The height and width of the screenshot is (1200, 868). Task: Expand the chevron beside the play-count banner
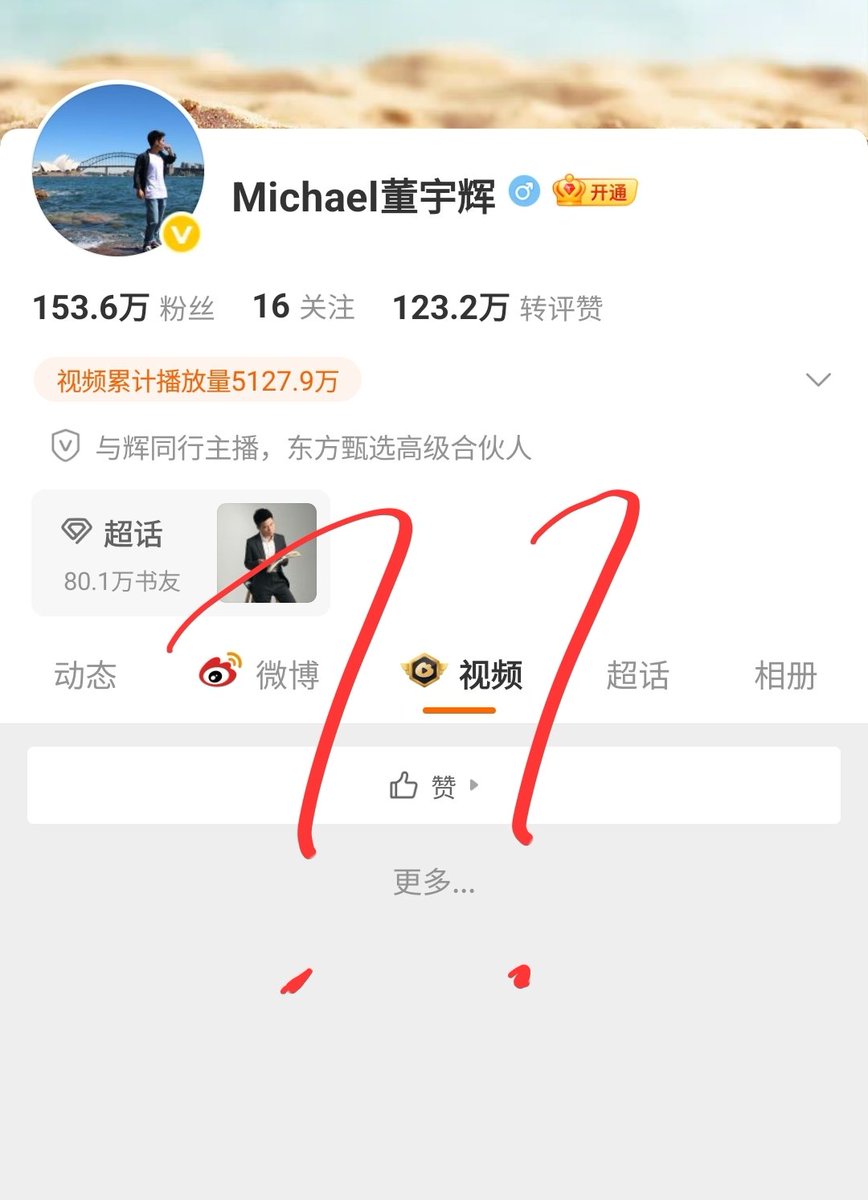pos(820,380)
